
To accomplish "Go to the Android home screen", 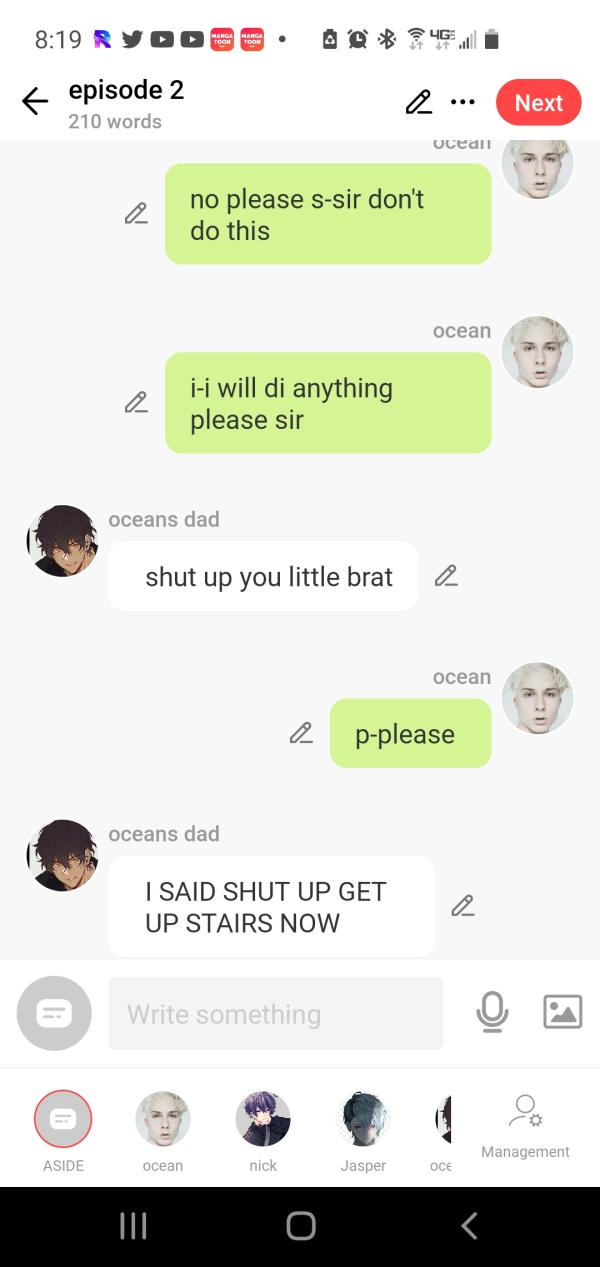I will [300, 1225].
